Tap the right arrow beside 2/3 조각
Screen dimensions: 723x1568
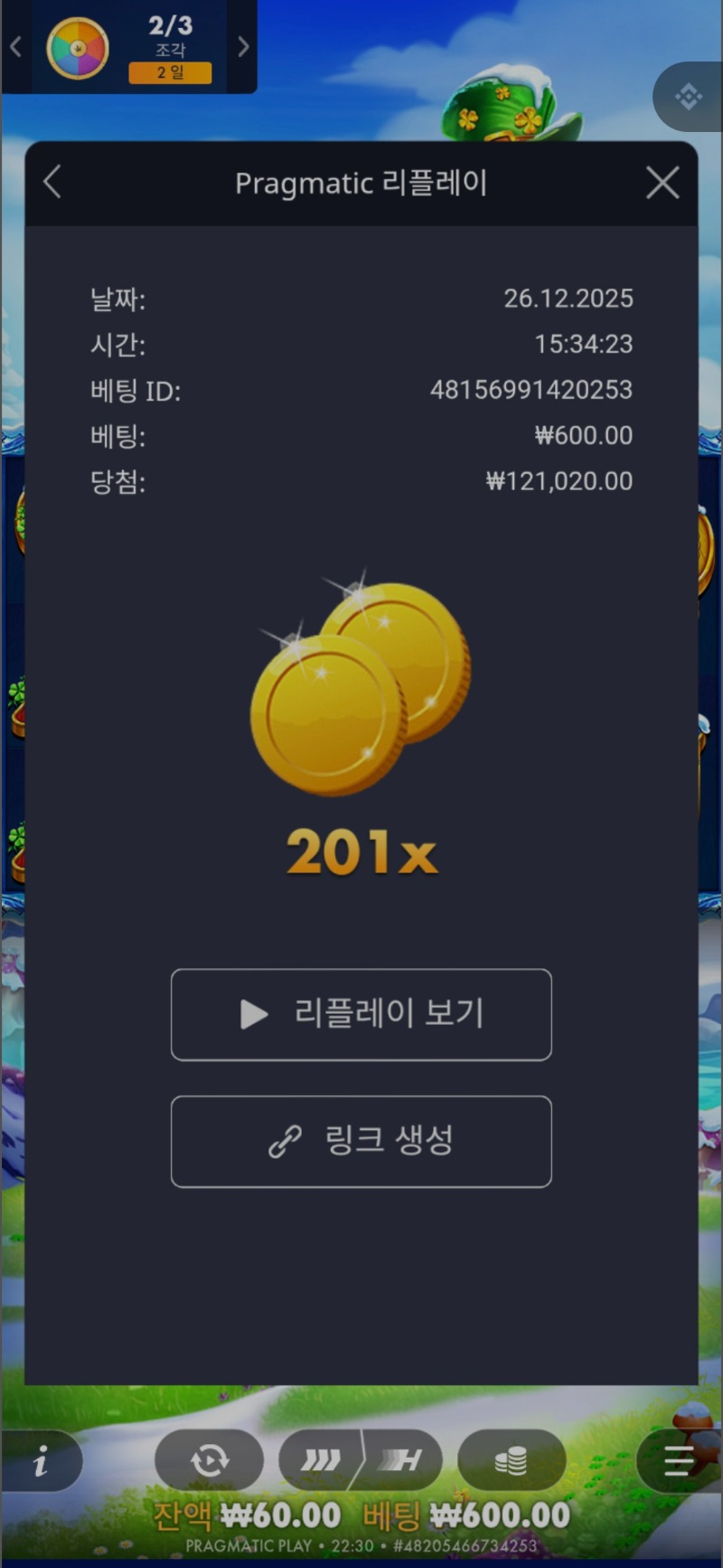(x=243, y=47)
